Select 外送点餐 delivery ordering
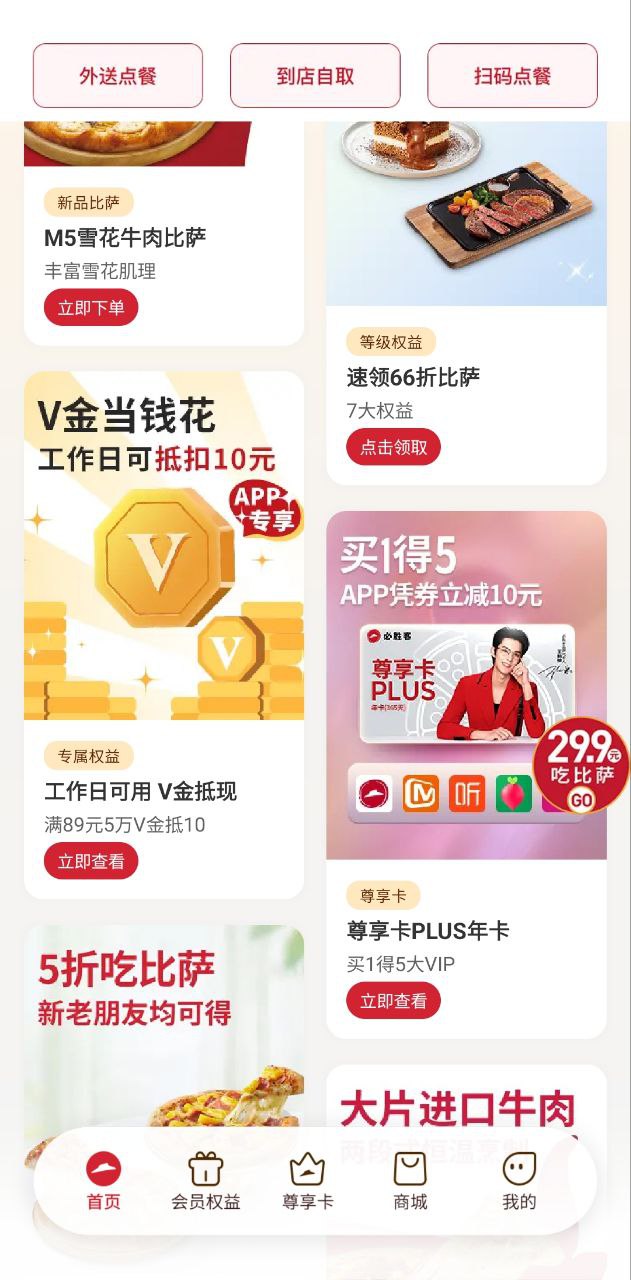This screenshot has height=1280, width=631. click(x=117, y=76)
